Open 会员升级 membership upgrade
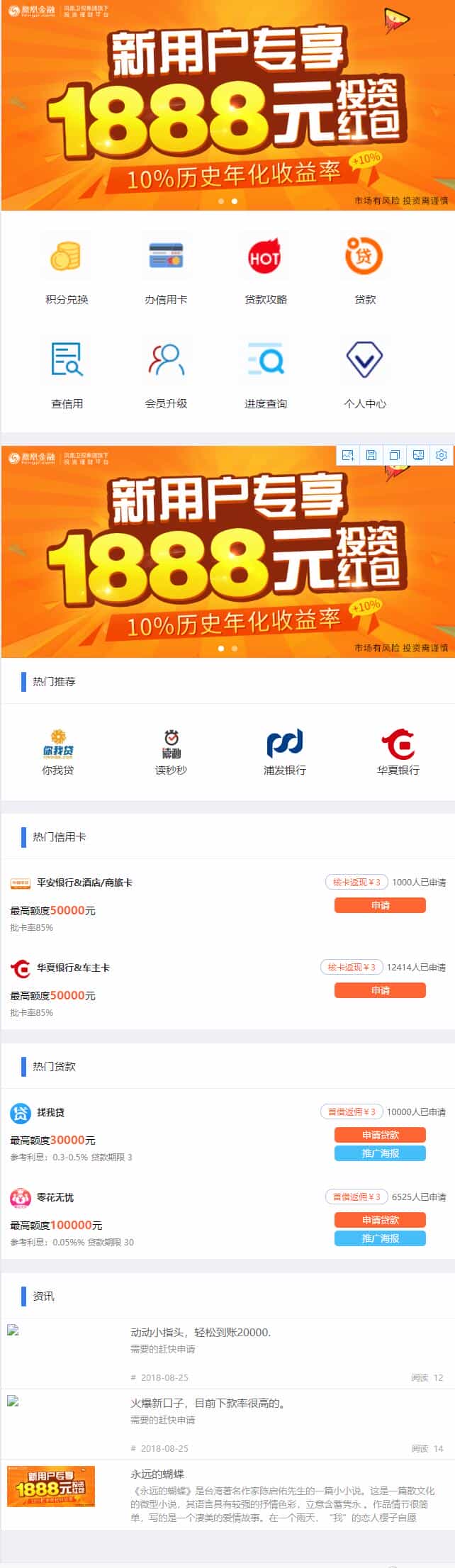Image resolution: width=455 pixels, height=1568 pixels. [x=166, y=374]
